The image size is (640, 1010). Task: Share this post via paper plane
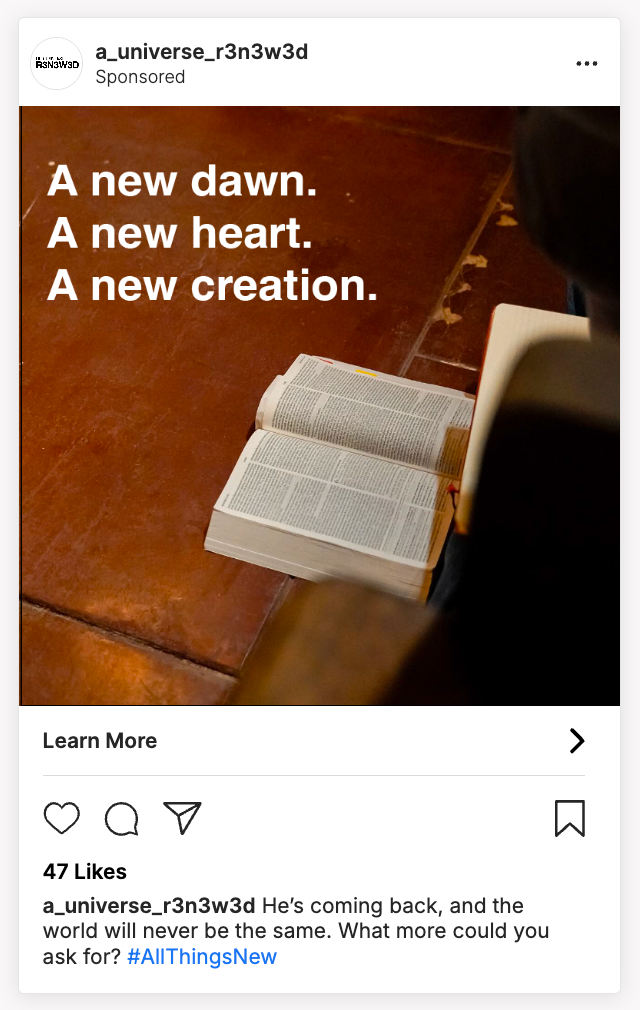[182, 818]
